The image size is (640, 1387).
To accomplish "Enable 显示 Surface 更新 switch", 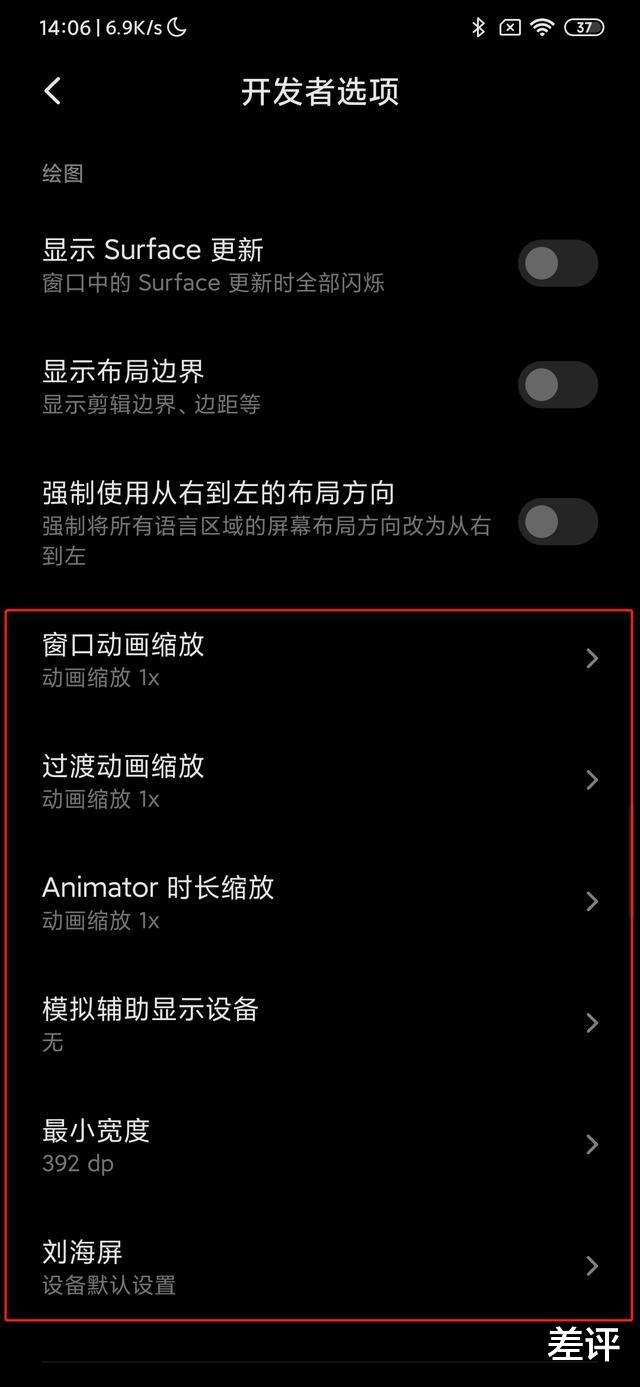I will tap(557, 264).
